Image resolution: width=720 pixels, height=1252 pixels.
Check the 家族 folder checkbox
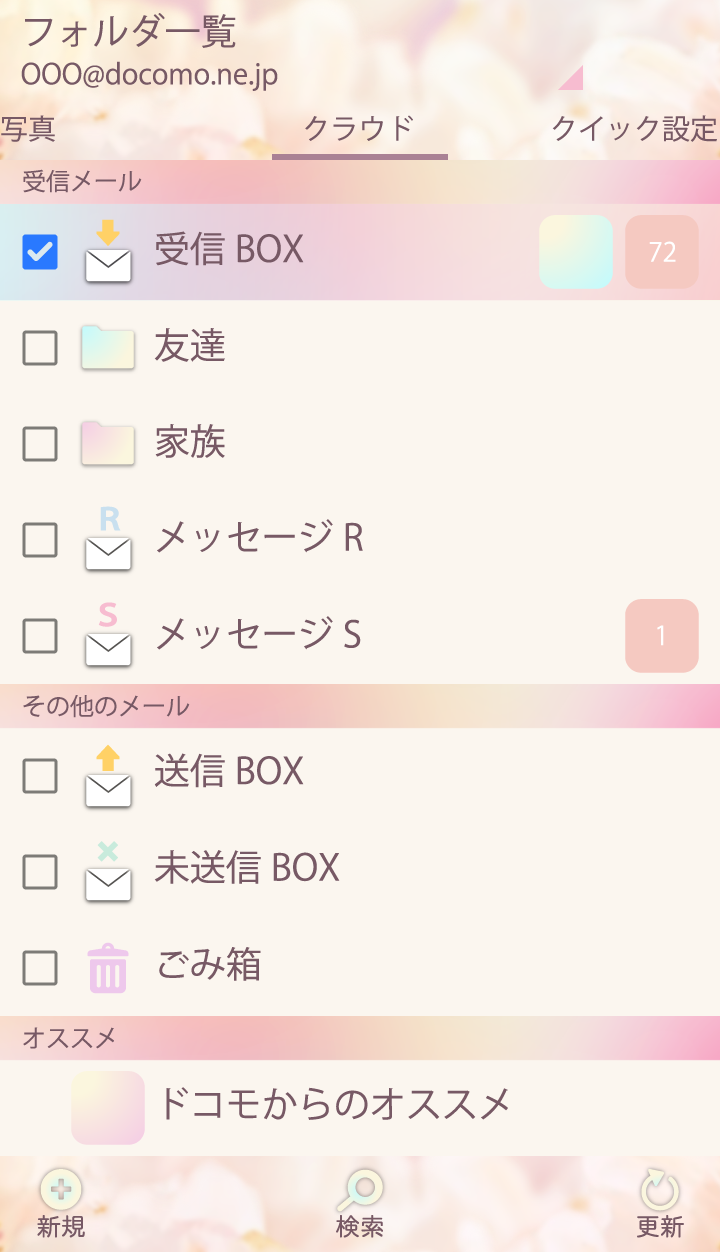[x=40, y=444]
